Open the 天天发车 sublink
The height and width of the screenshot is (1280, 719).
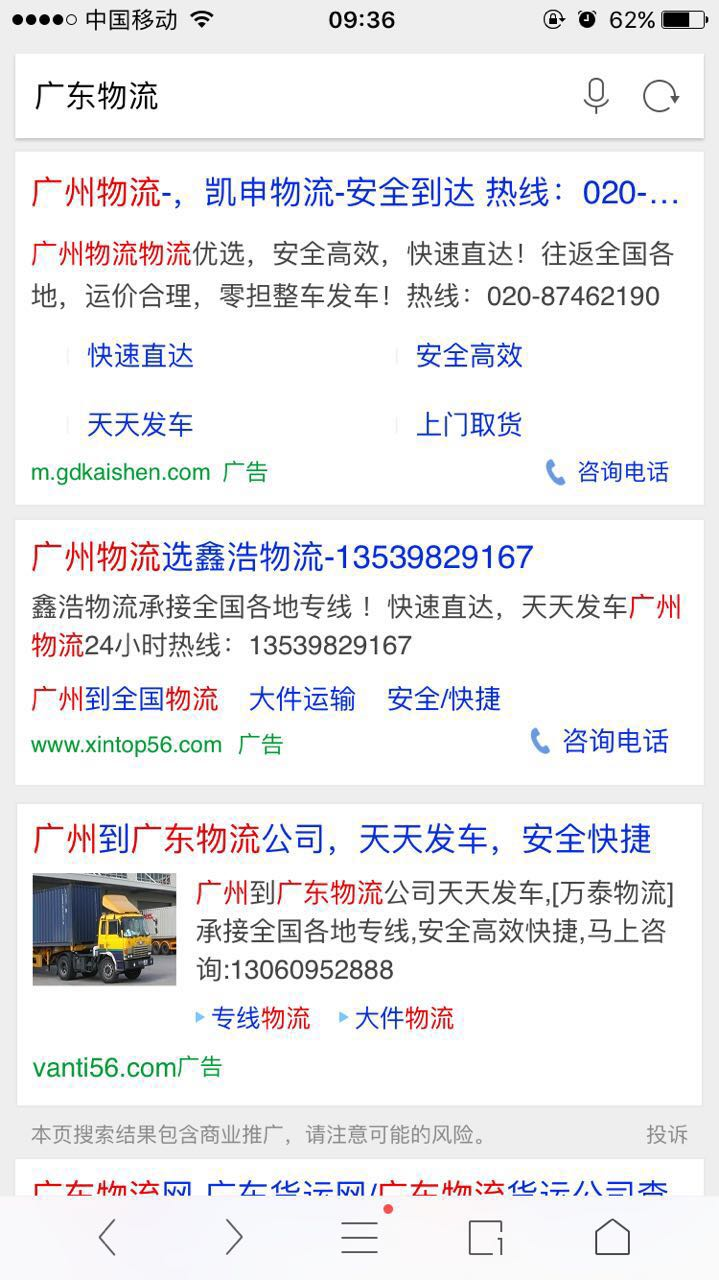(x=140, y=425)
